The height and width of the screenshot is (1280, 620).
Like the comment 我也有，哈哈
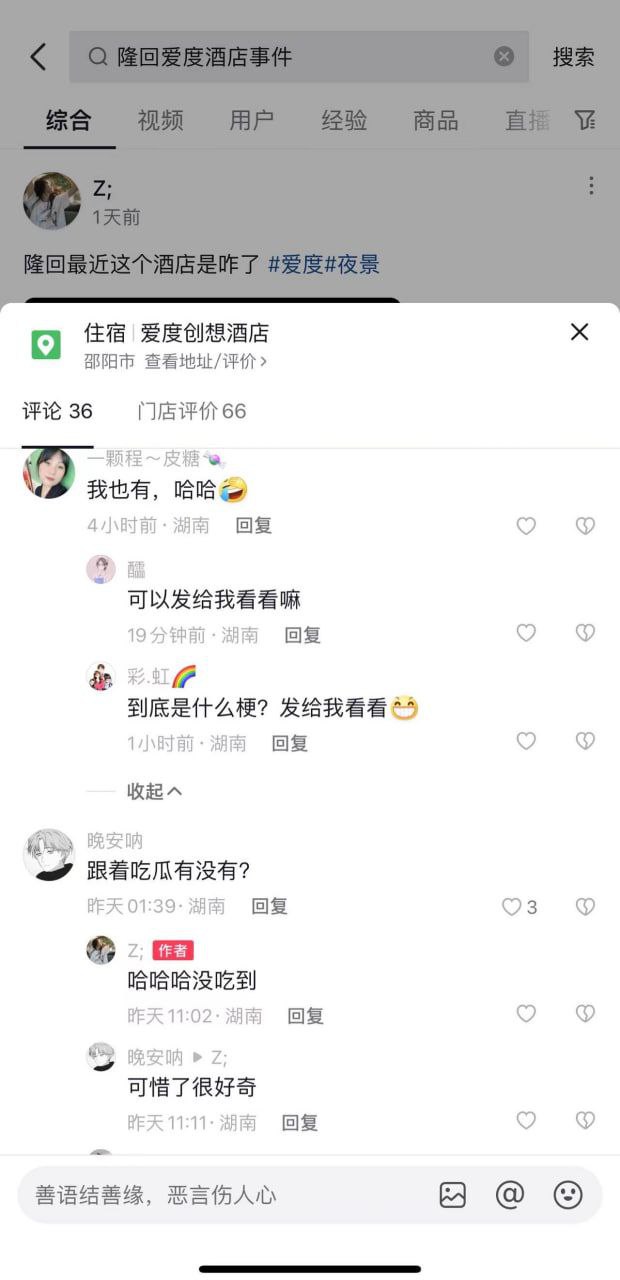[526, 525]
